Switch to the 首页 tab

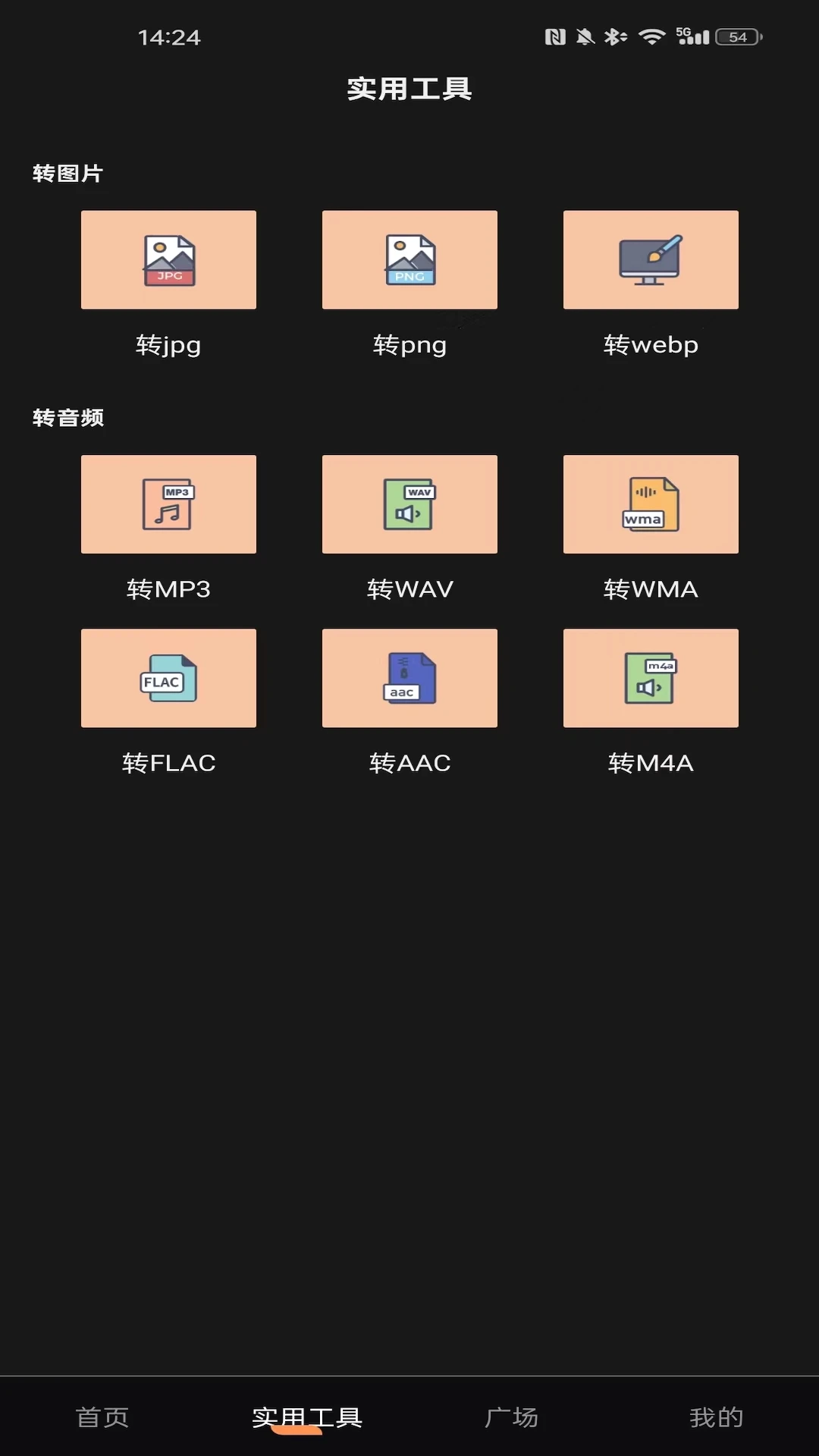(102, 1417)
